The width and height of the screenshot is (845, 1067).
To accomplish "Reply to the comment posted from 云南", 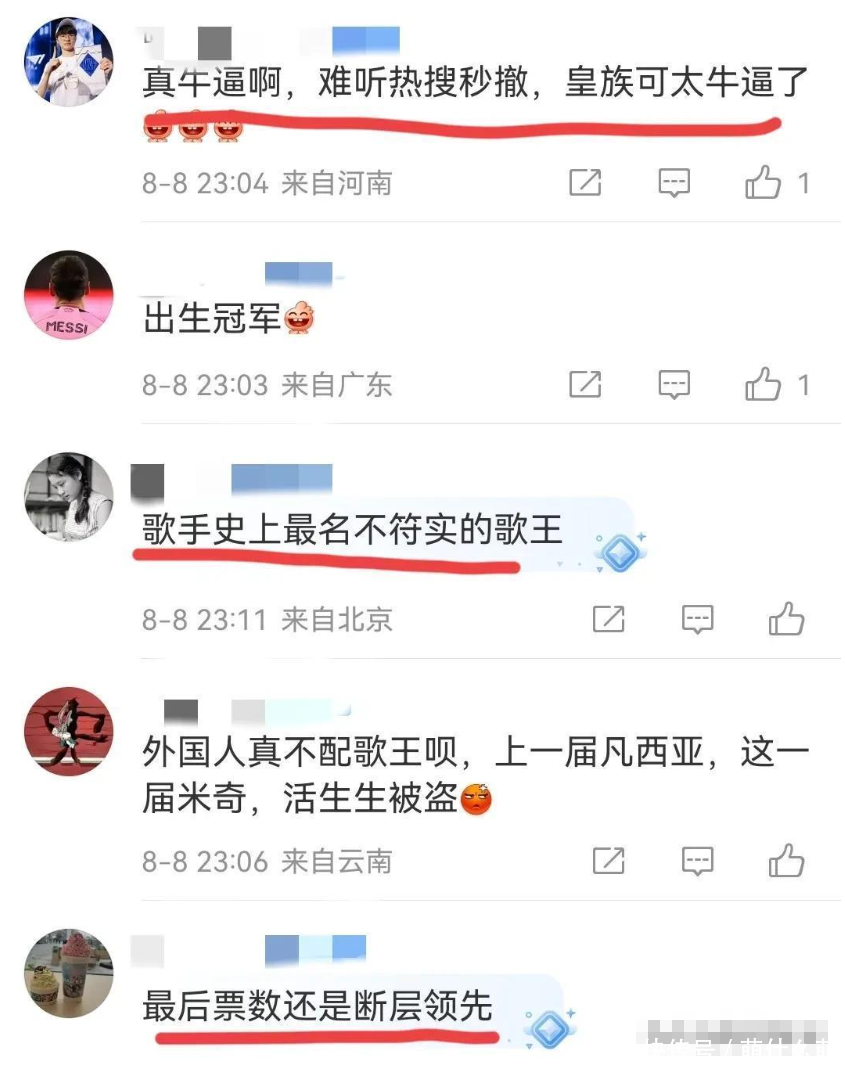I will tap(698, 860).
